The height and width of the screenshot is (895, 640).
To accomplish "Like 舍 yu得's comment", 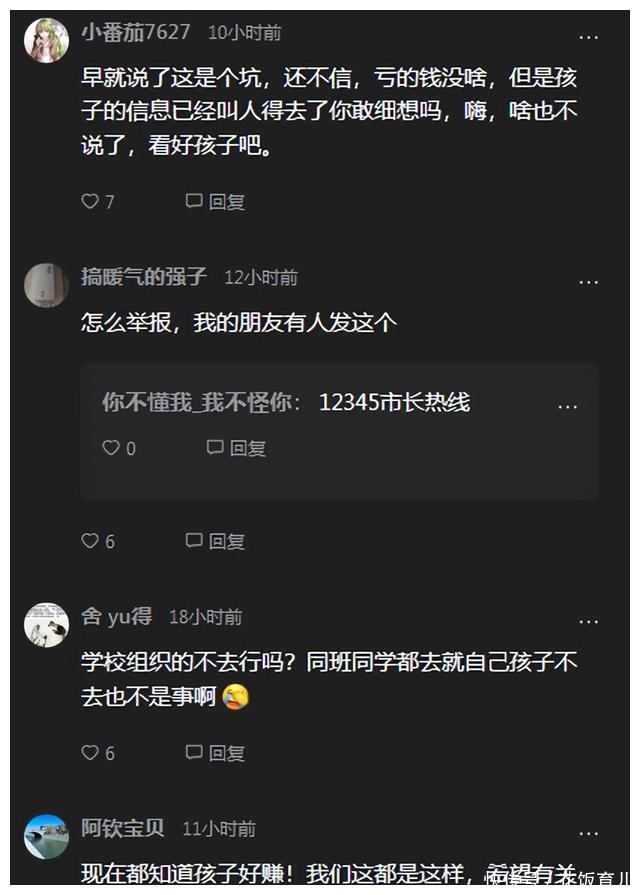I will click(x=91, y=753).
